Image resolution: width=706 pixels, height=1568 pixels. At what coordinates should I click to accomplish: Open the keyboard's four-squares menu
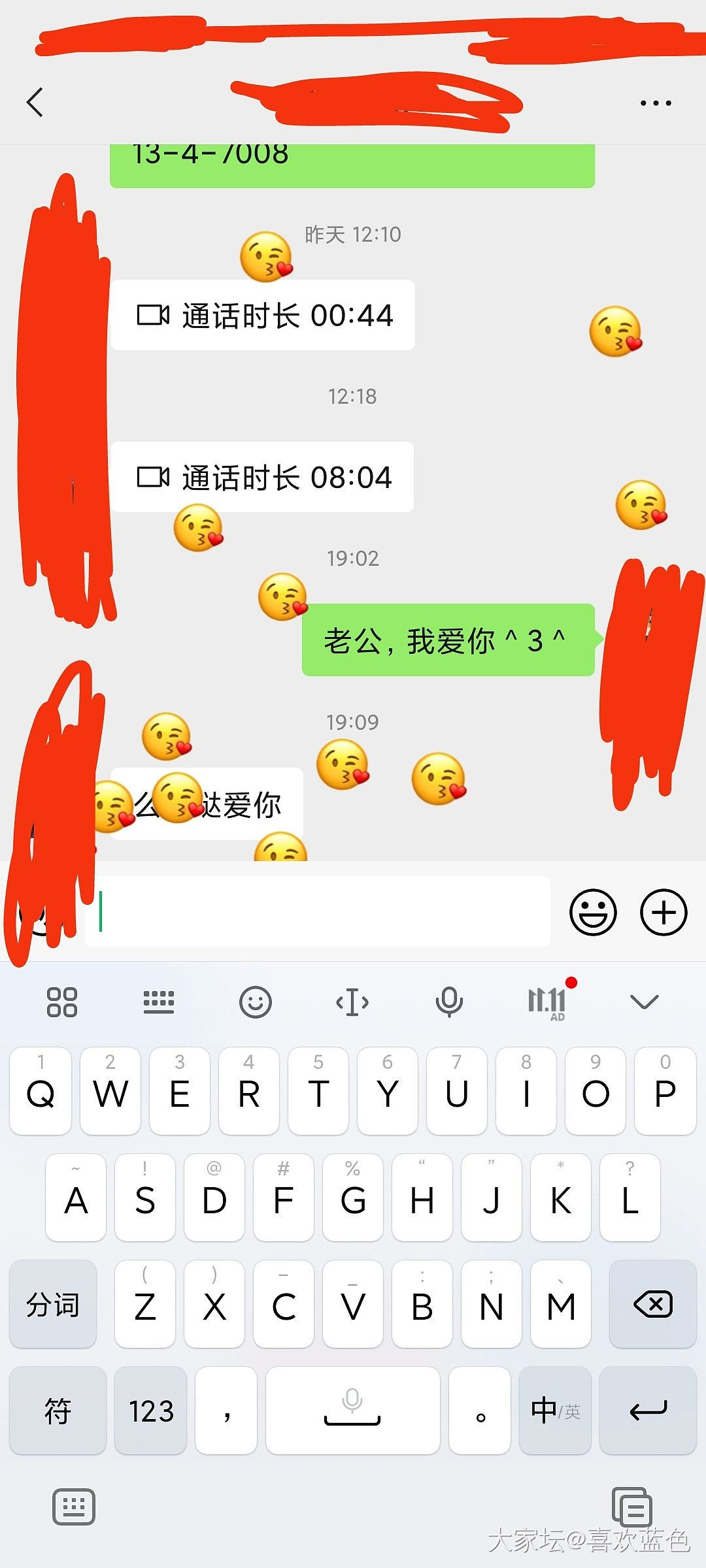[x=62, y=1002]
